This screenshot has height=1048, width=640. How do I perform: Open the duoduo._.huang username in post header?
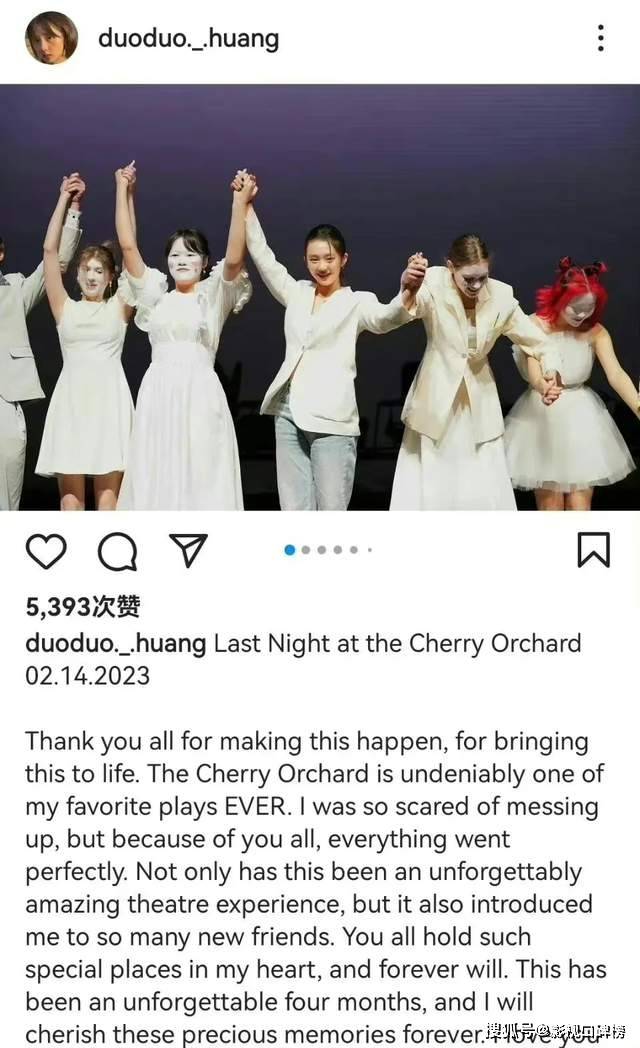[188, 38]
